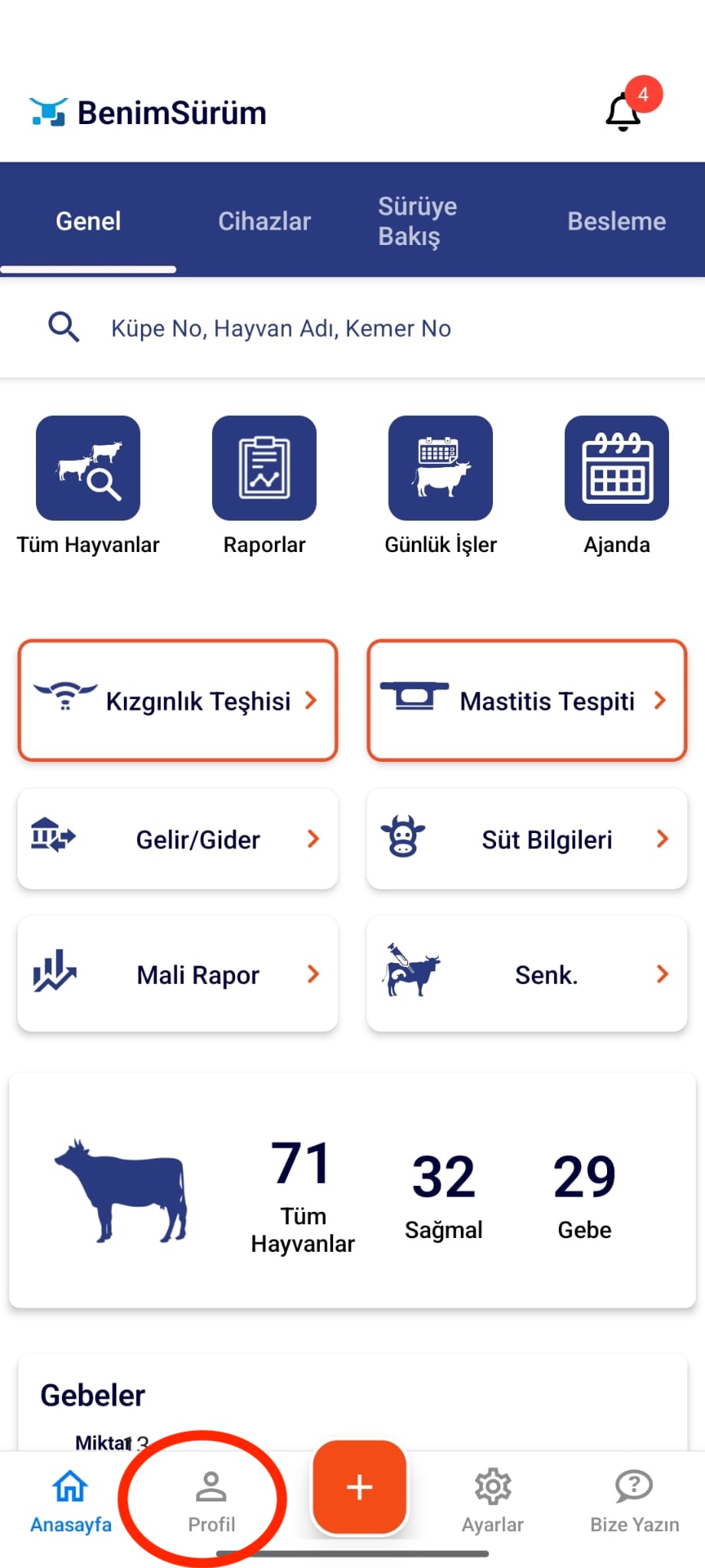
Task: Go to the Profil tab
Action: coord(211,1501)
